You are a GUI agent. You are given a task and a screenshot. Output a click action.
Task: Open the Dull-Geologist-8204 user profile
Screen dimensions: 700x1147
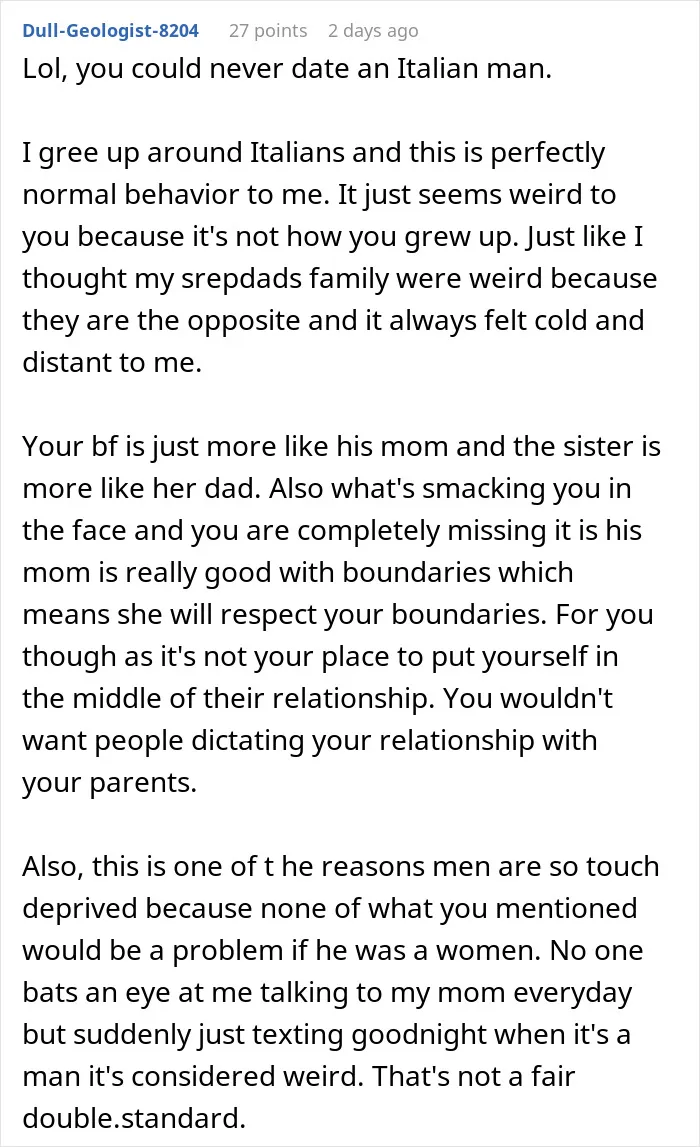tap(110, 31)
